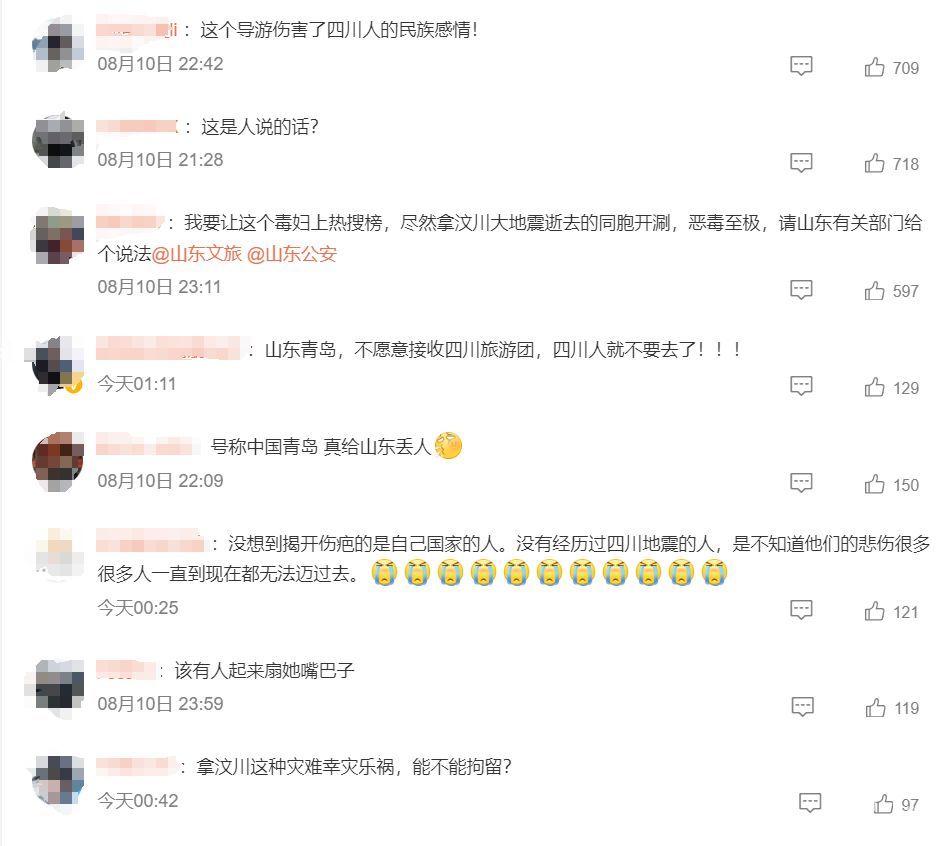This screenshot has width=940, height=846.
Task: Like the comment '这是人说的话?'
Action: click(875, 163)
